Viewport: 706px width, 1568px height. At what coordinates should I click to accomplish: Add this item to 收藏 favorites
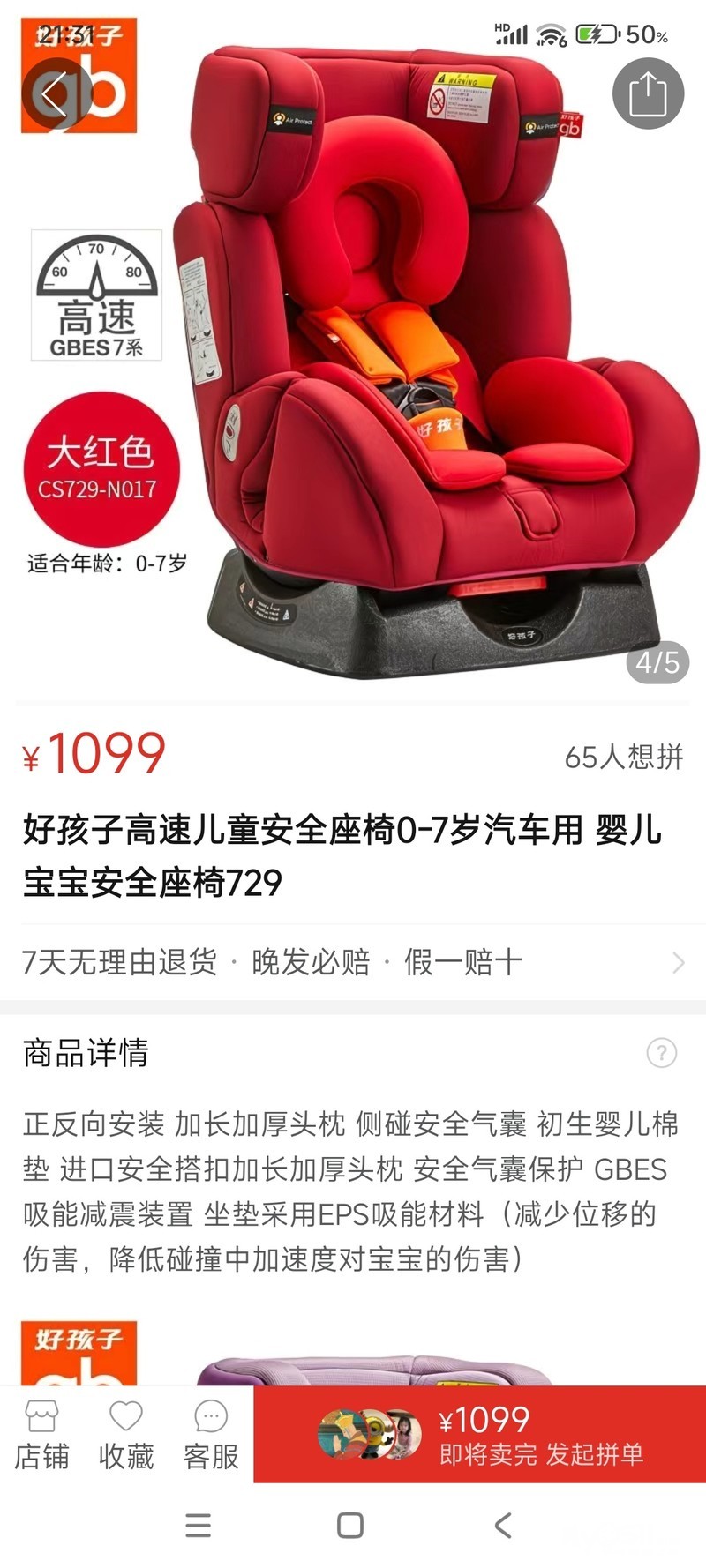click(x=126, y=1434)
